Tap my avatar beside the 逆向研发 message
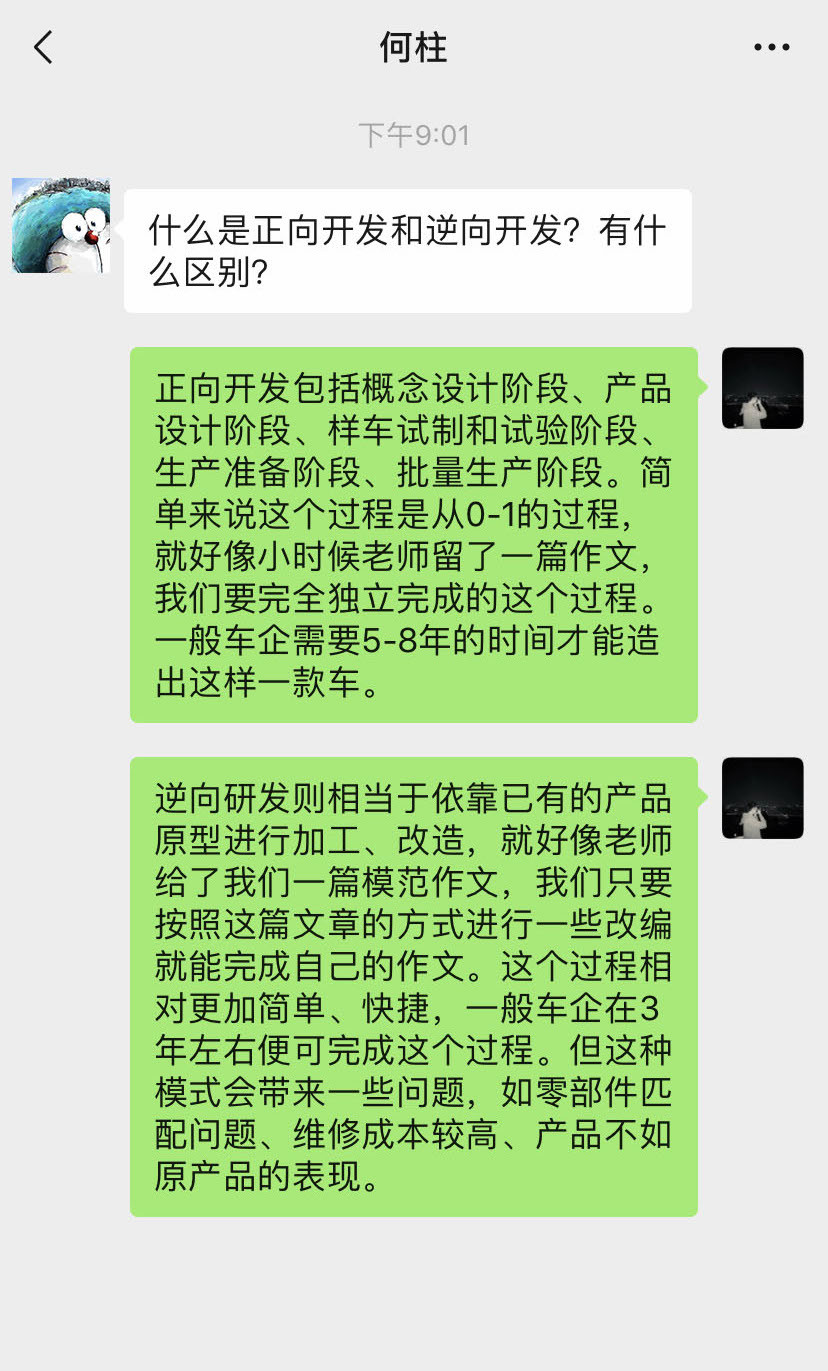The height and width of the screenshot is (1371, 828). point(762,798)
